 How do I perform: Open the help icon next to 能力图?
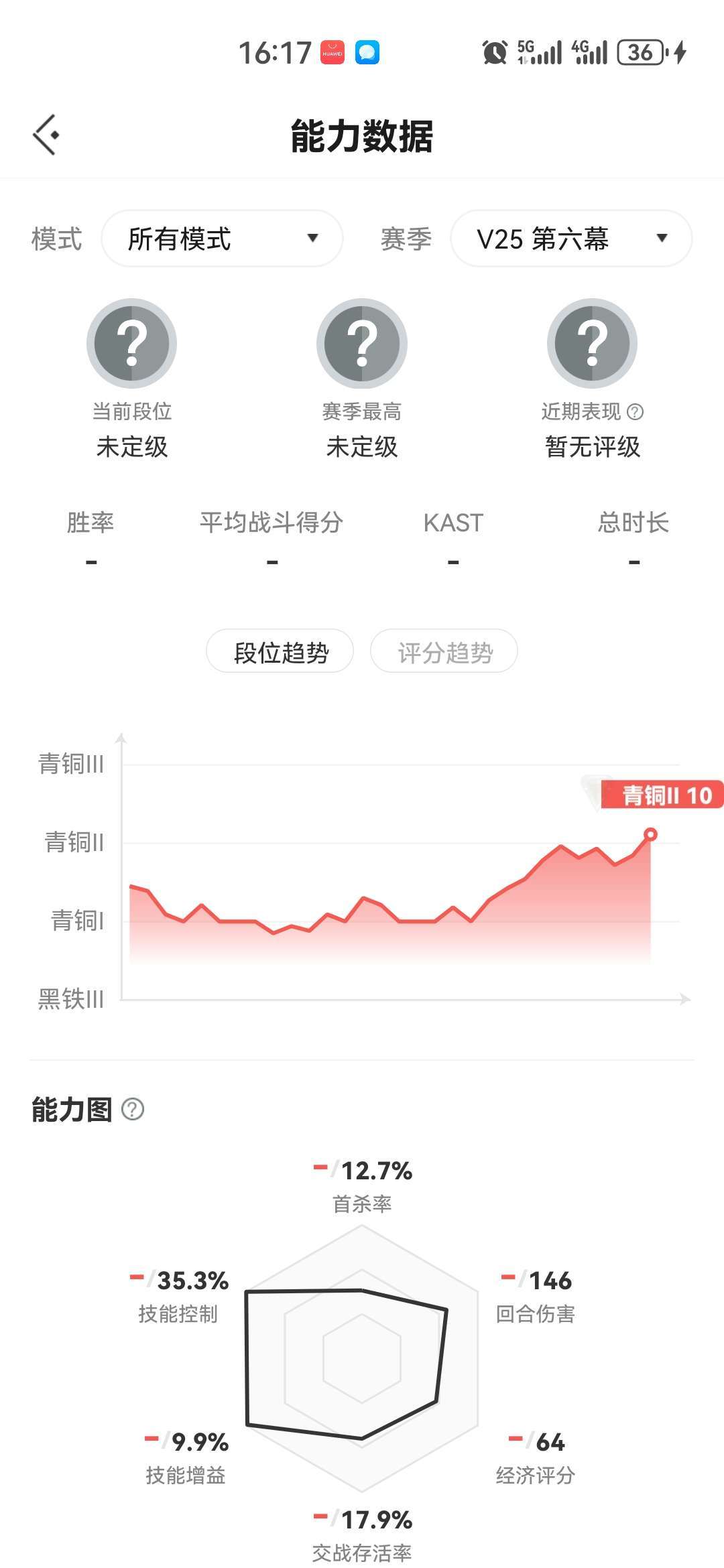(133, 1110)
